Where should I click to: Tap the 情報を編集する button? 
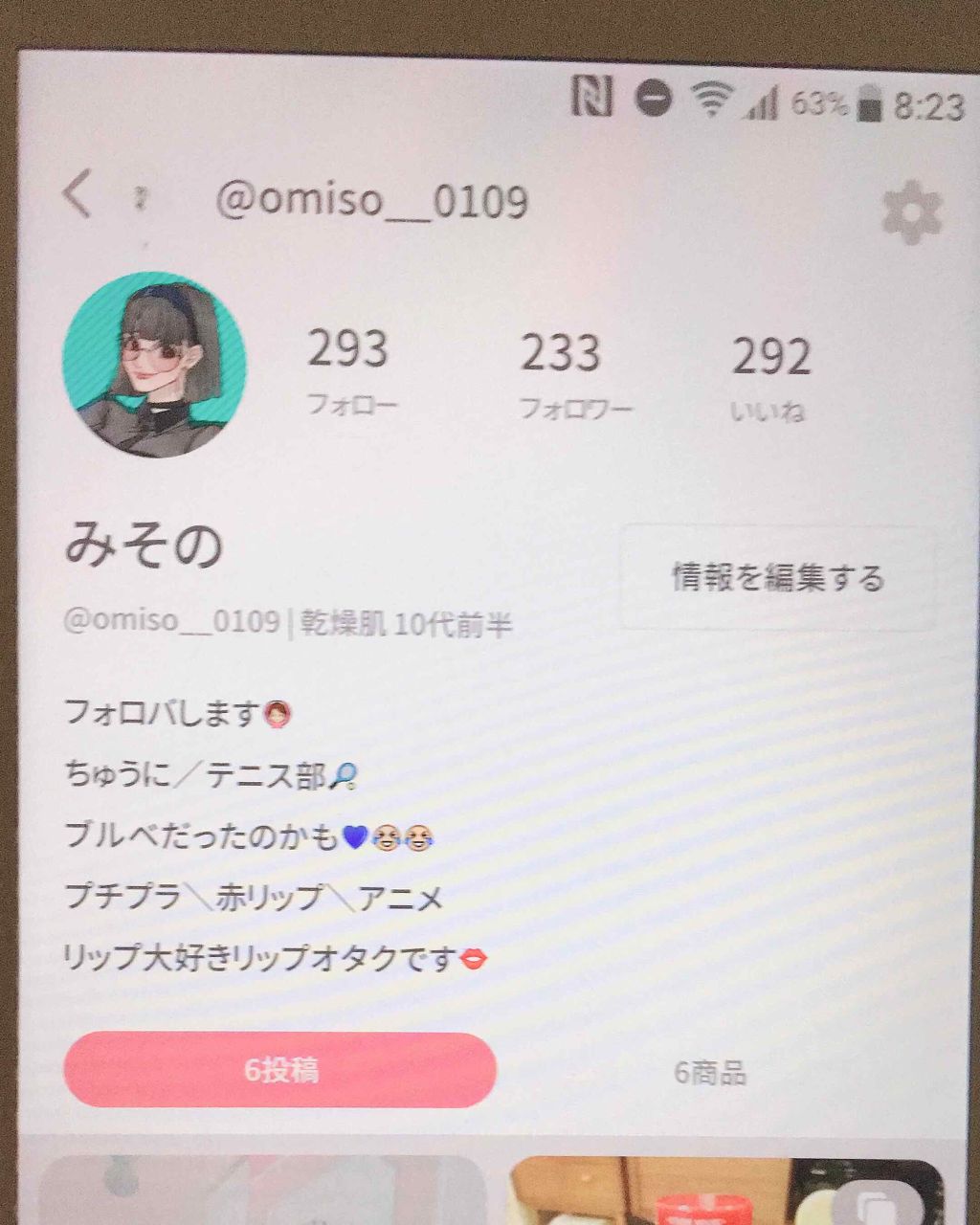point(777,578)
